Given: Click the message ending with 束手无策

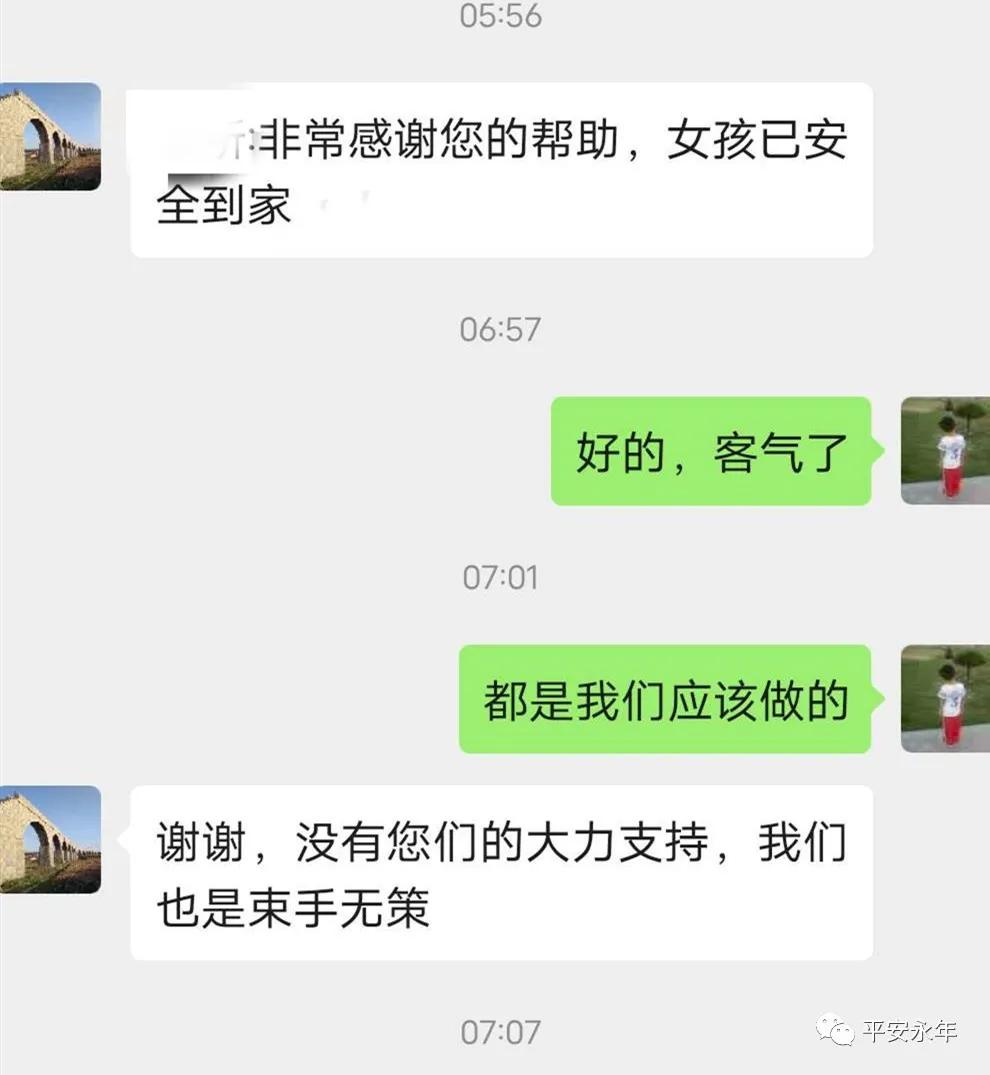Looking at the screenshot, I should 500,870.
